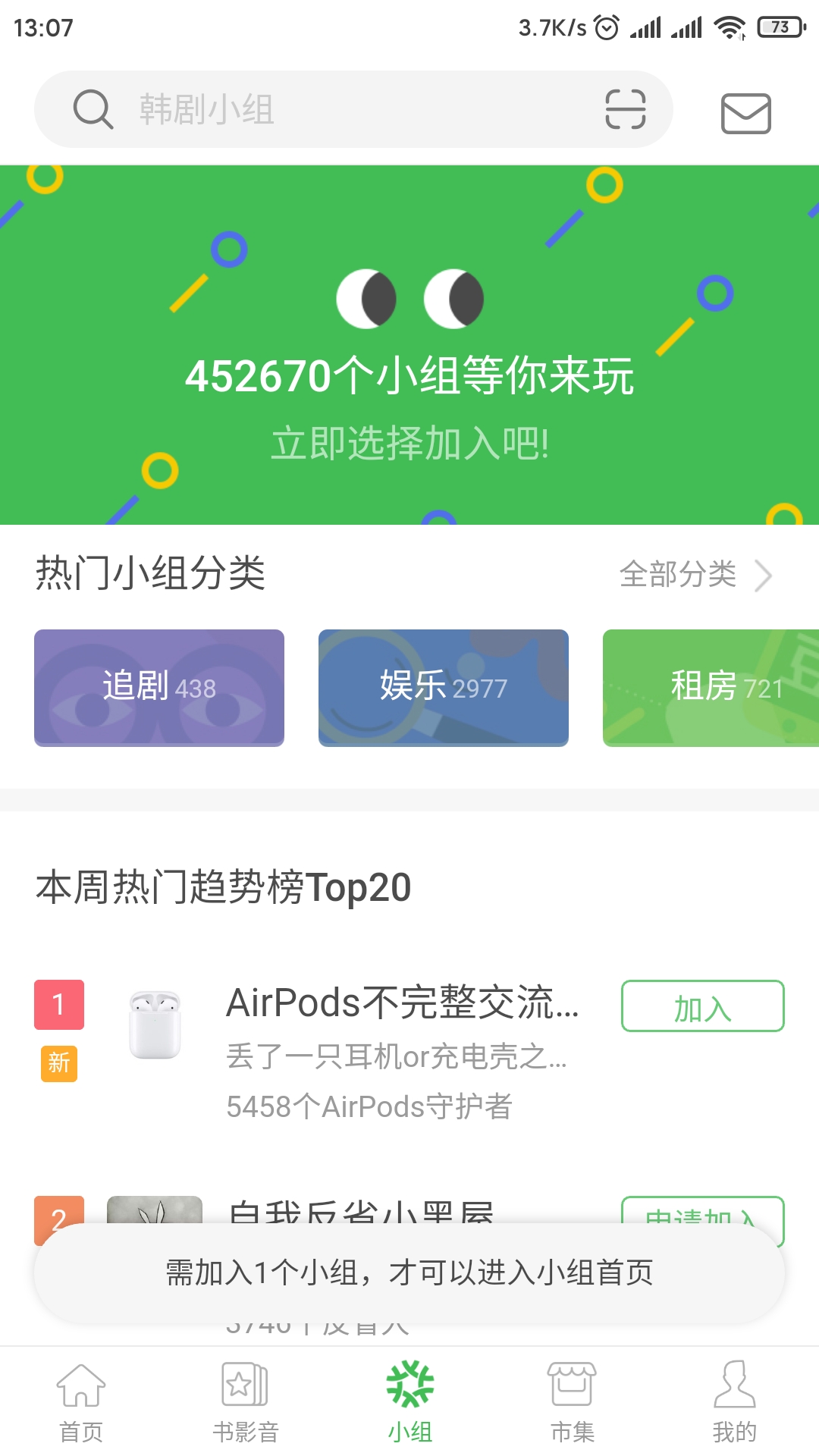Viewport: 819px width, 1456px height.
Task: Switch to the 书影音 tab
Action: point(246,1401)
